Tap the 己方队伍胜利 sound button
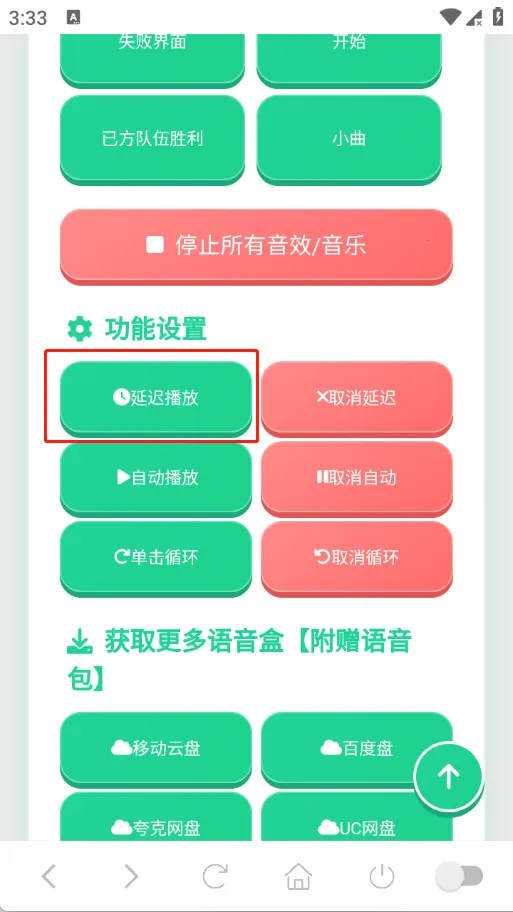Screen dimensions: 513x912 [x=152, y=139]
